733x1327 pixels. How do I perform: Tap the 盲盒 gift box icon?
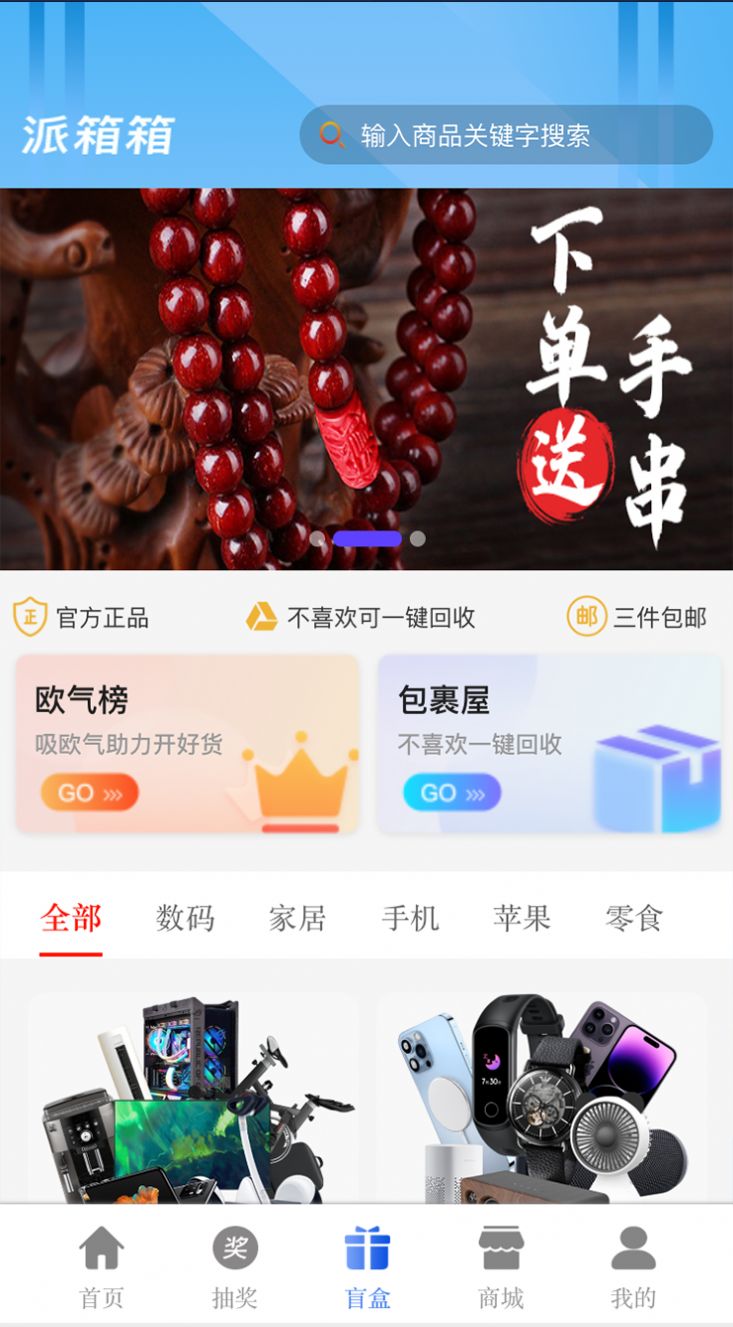(367, 1245)
